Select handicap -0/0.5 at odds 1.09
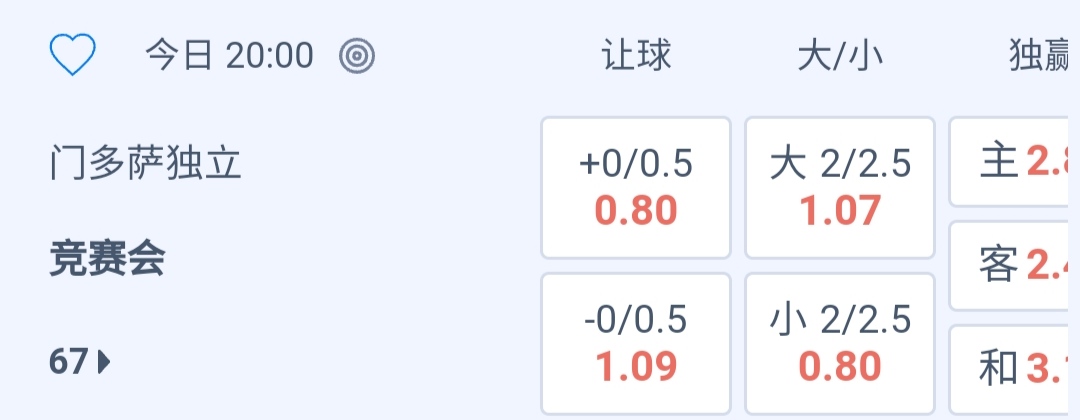 click(636, 343)
